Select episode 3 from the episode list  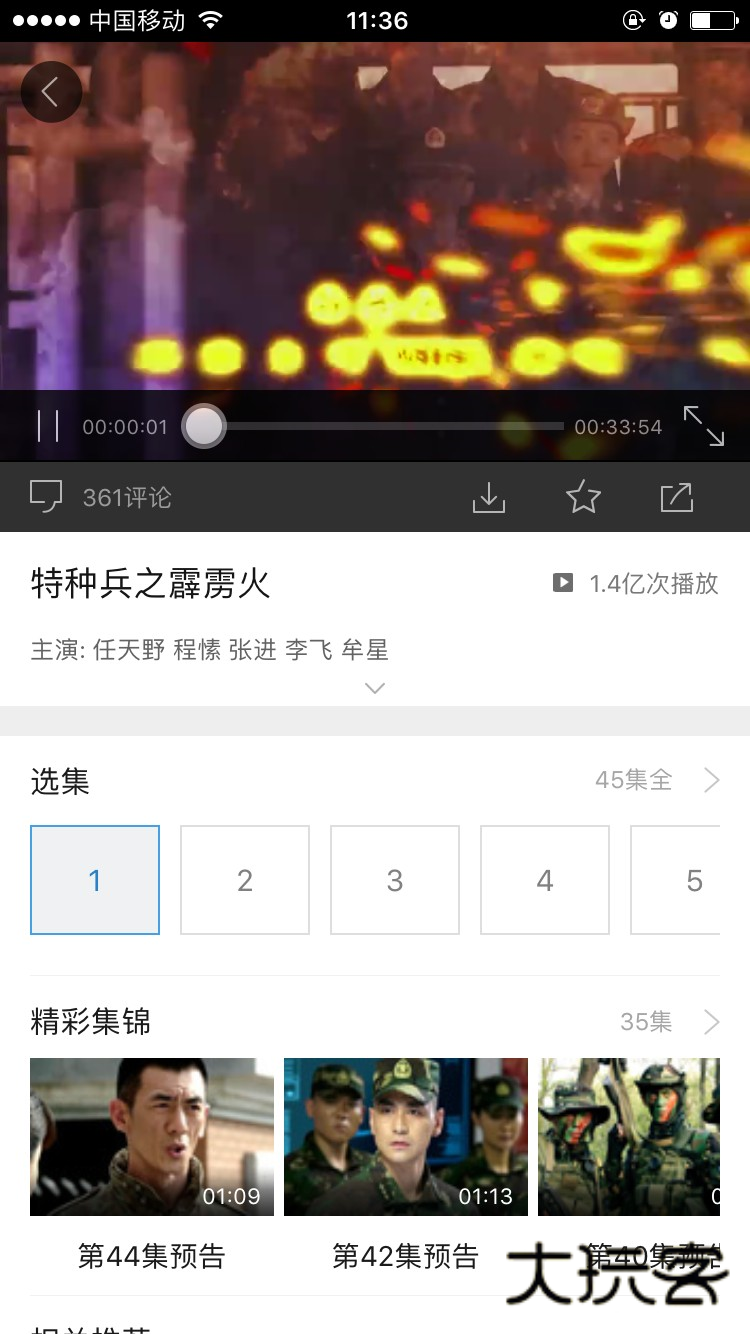pos(394,880)
